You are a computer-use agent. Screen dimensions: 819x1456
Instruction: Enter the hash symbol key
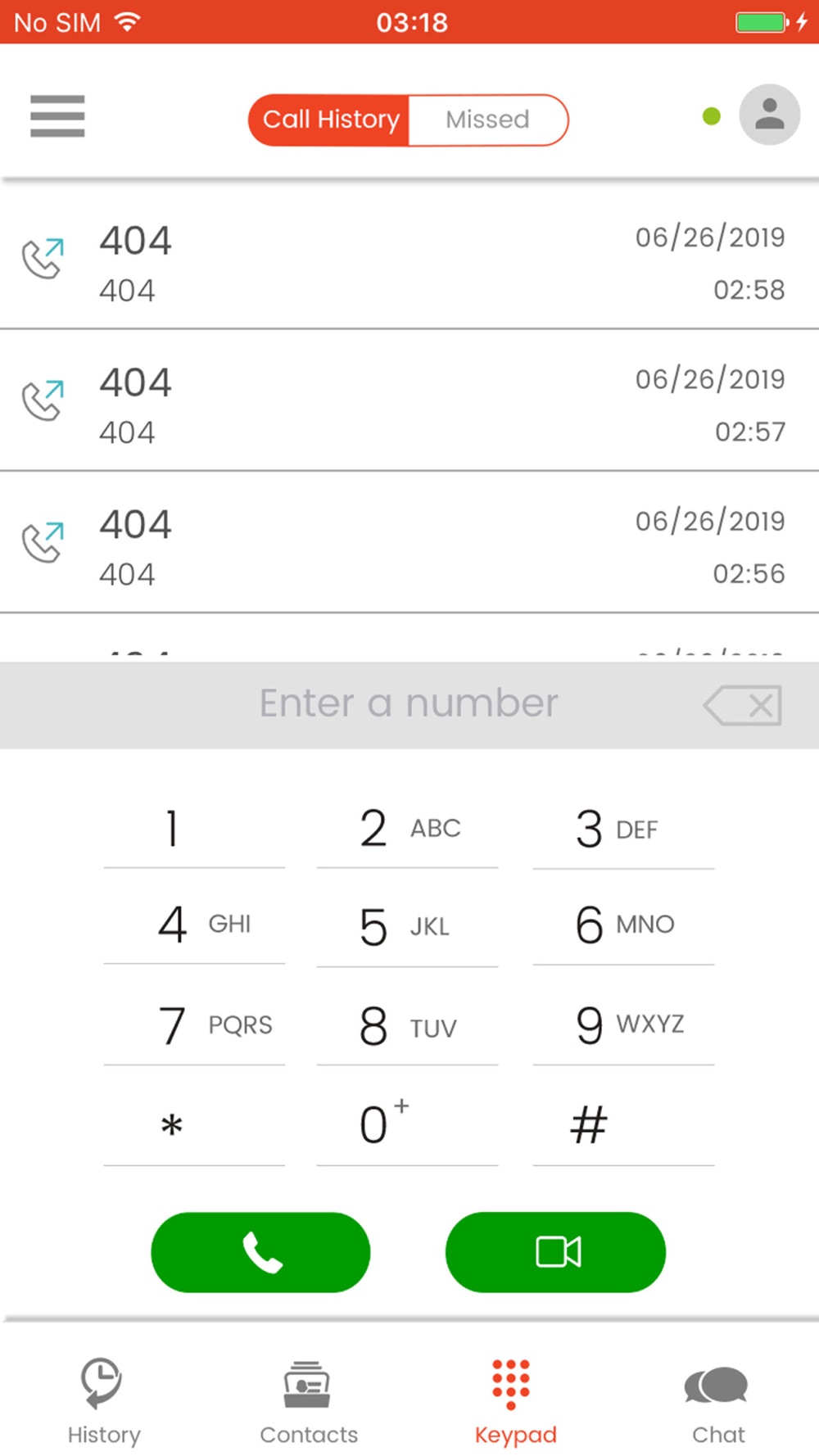pyautogui.click(x=623, y=1124)
